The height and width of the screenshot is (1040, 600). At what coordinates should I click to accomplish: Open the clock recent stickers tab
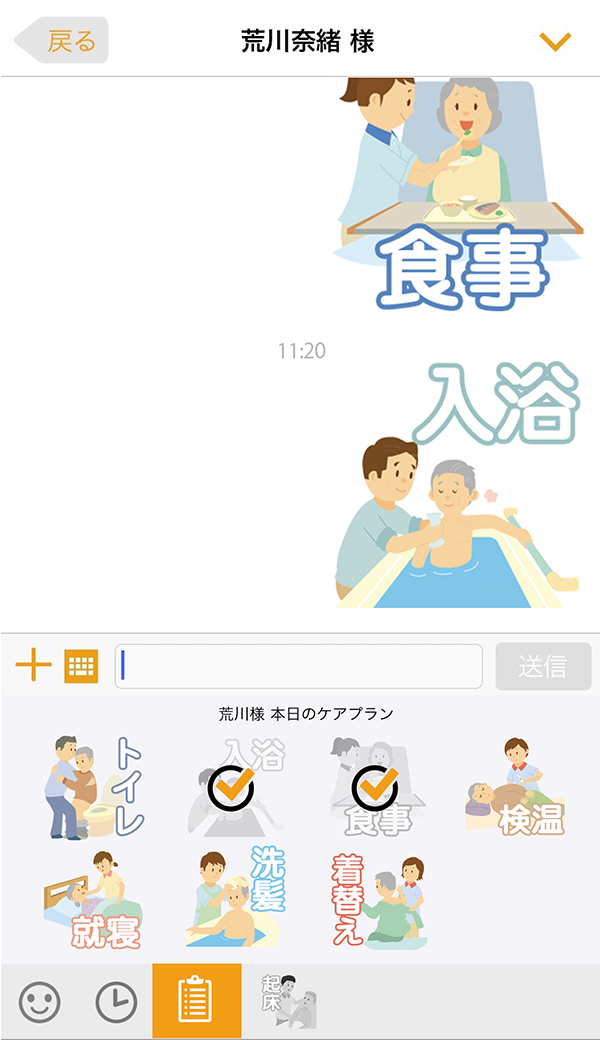117,1001
